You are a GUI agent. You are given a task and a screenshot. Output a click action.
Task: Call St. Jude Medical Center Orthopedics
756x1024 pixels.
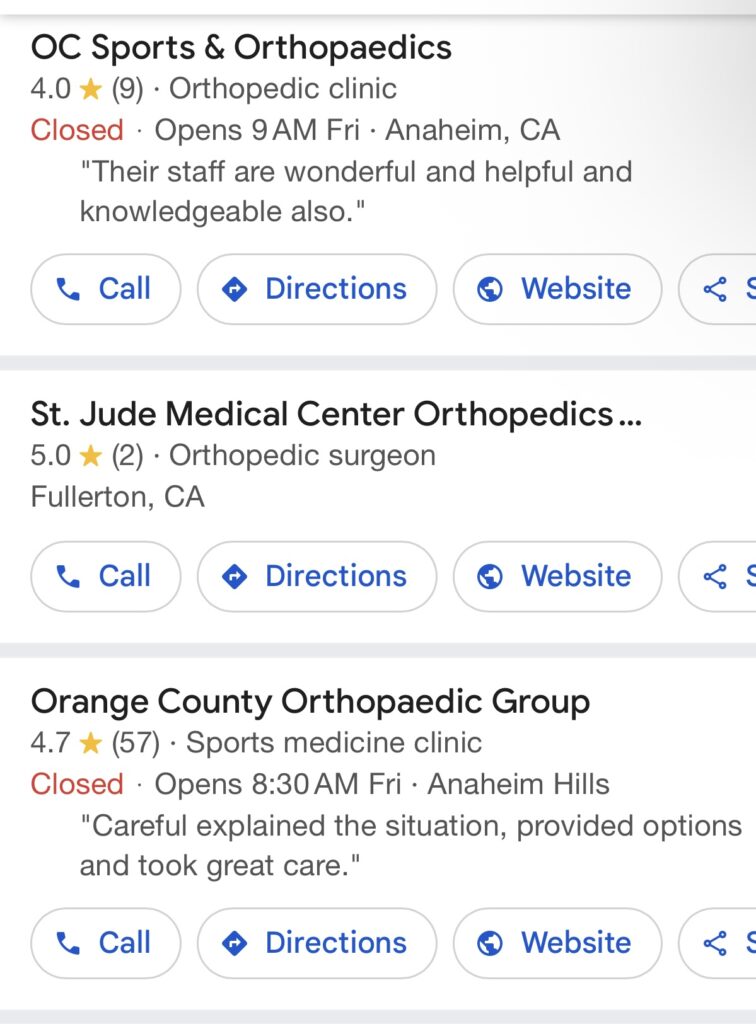click(105, 576)
